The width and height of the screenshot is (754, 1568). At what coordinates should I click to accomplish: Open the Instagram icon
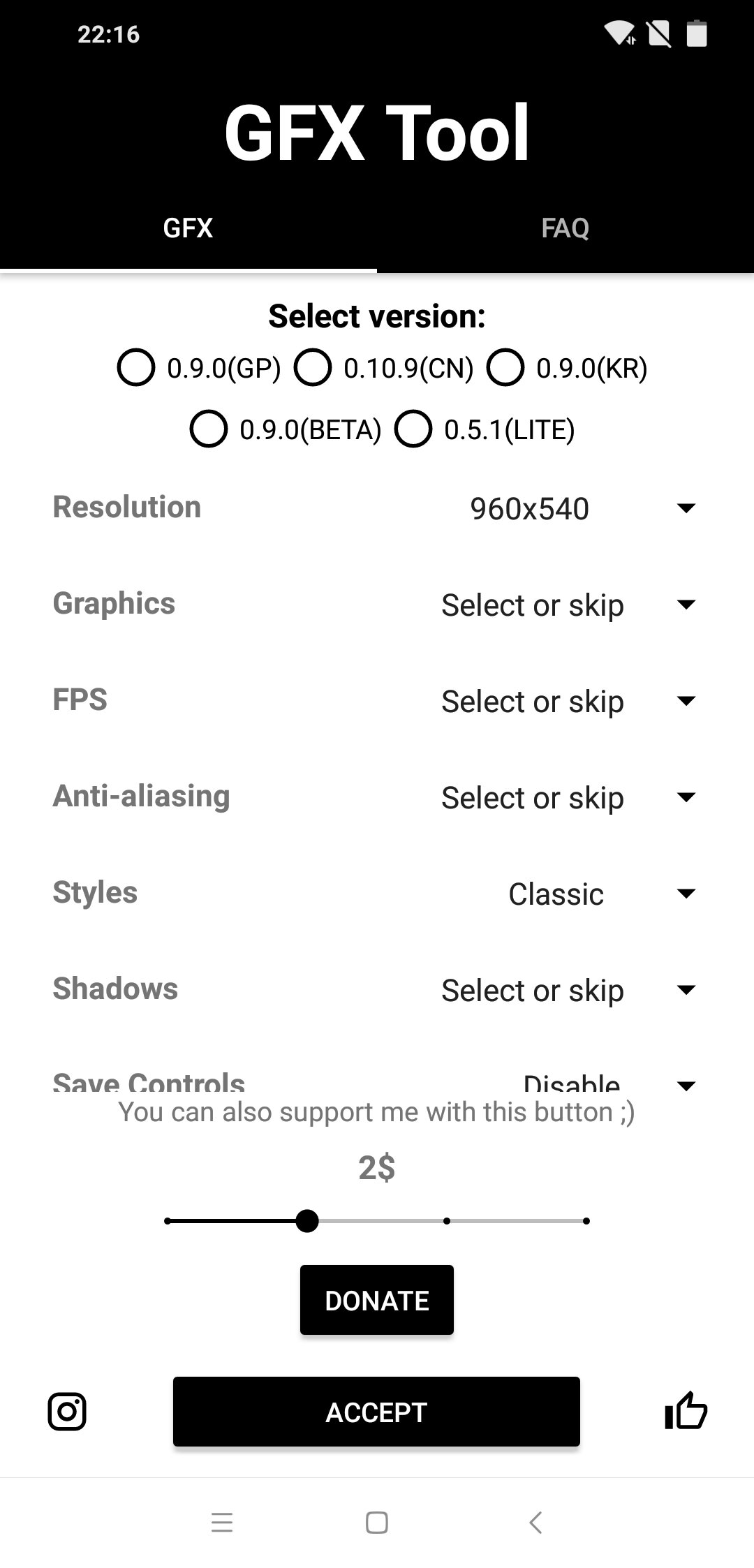[67, 1412]
